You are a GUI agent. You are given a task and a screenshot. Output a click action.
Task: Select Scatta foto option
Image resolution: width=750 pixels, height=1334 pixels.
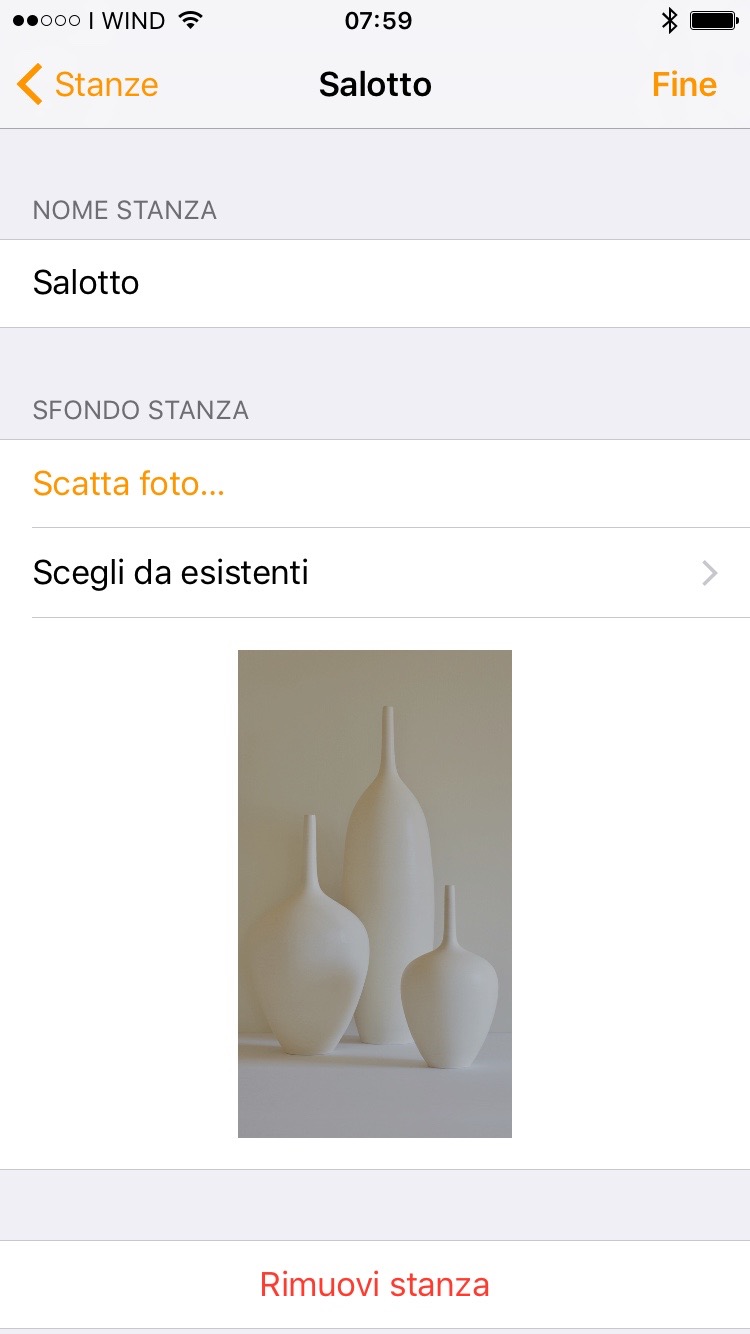coord(129,484)
